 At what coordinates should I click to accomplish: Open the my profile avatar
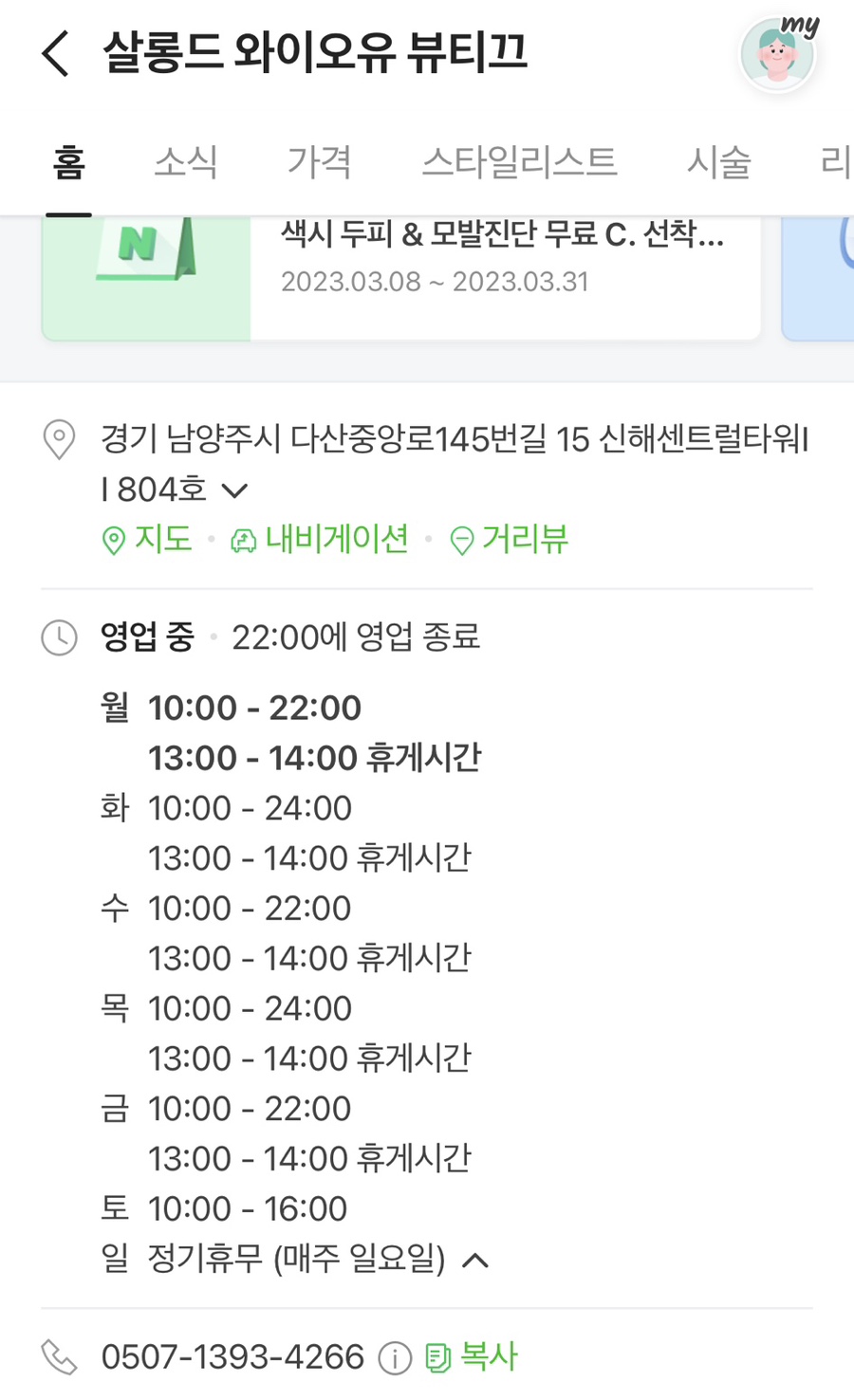[778, 53]
